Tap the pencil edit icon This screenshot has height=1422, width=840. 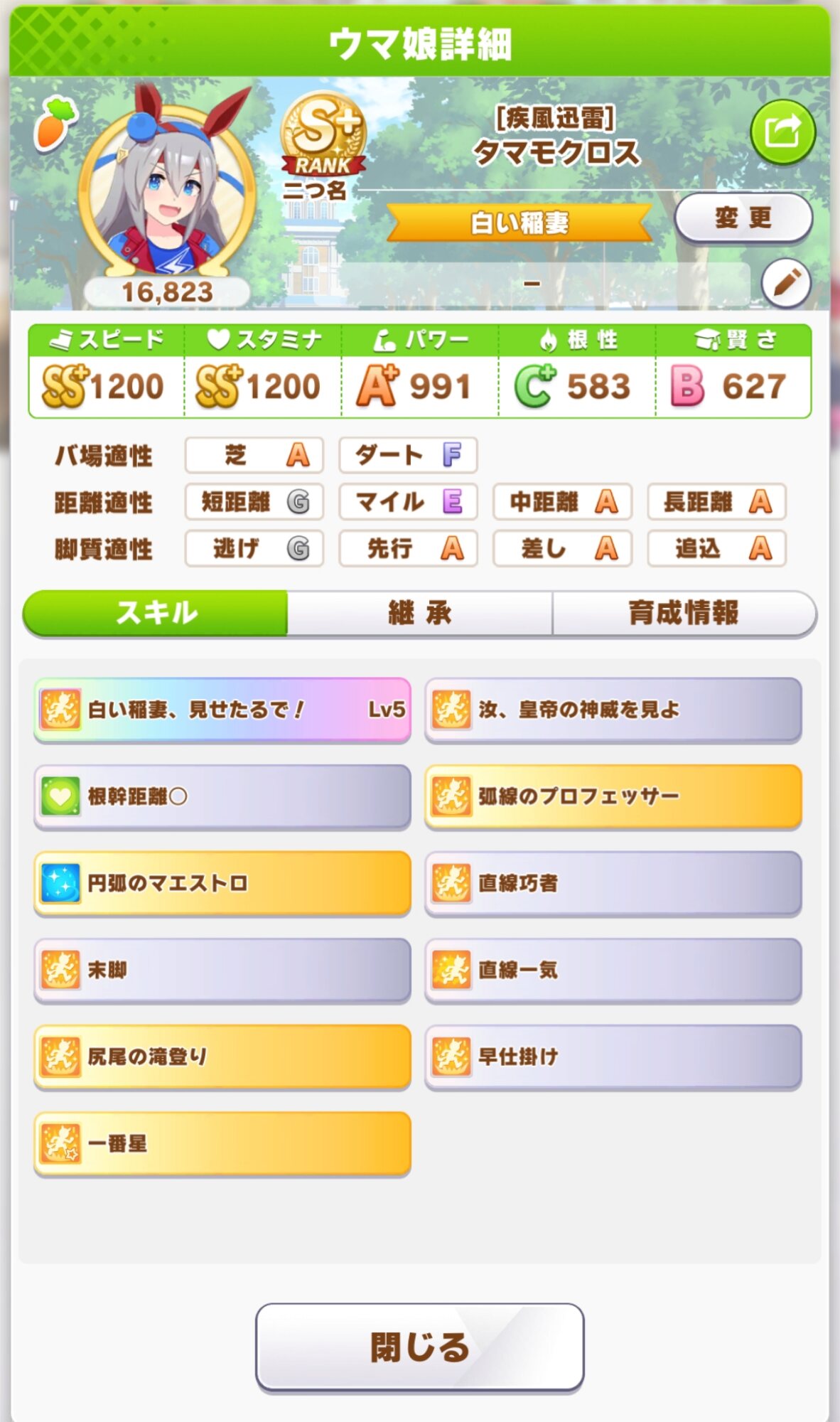[785, 284]
